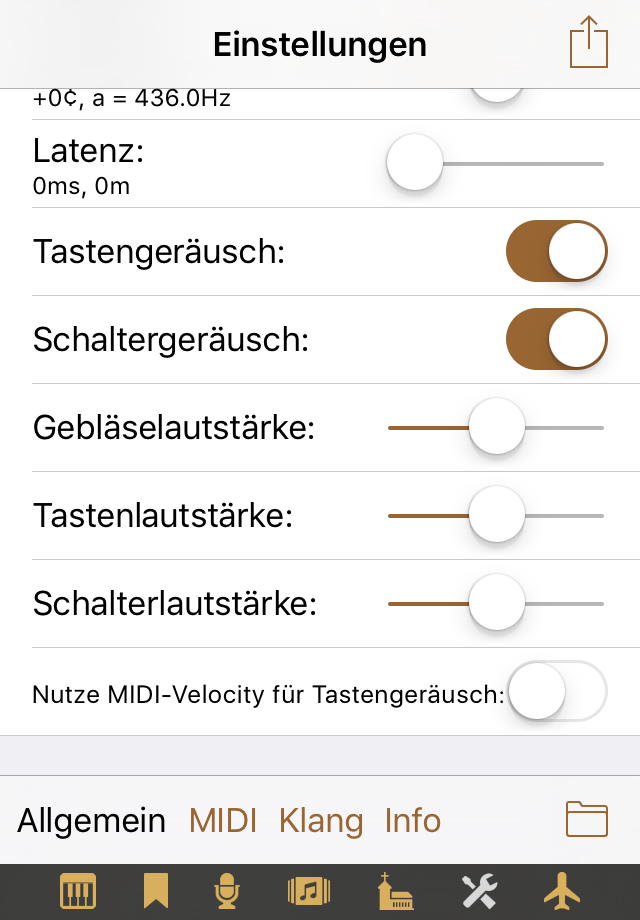Screen dimensions: 640x920
Task: Open the church organ section
Action: coord(395,891)
